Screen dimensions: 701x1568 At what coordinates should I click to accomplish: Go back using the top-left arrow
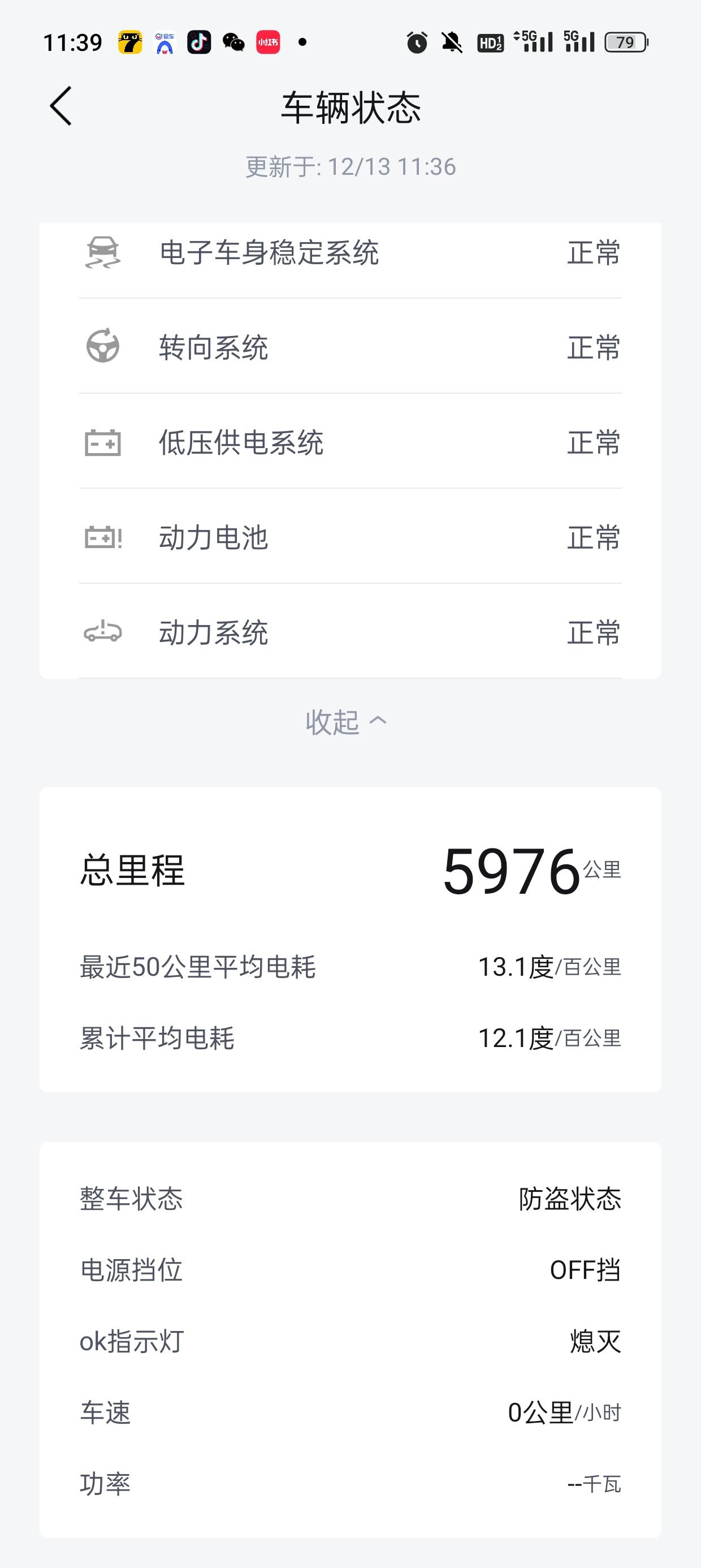[61, 106]
